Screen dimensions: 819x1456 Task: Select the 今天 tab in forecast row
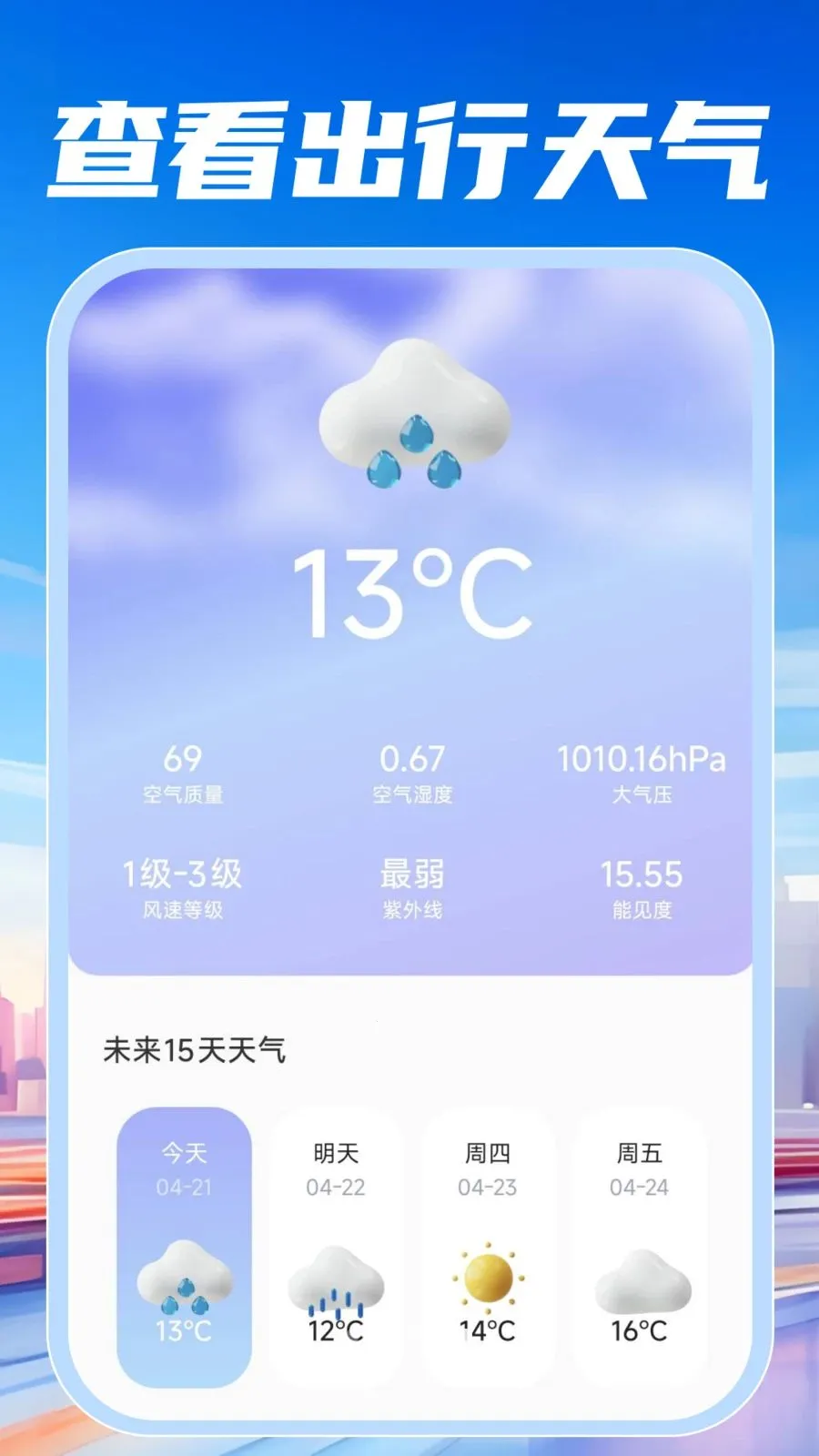click(x=182, y=1158)
